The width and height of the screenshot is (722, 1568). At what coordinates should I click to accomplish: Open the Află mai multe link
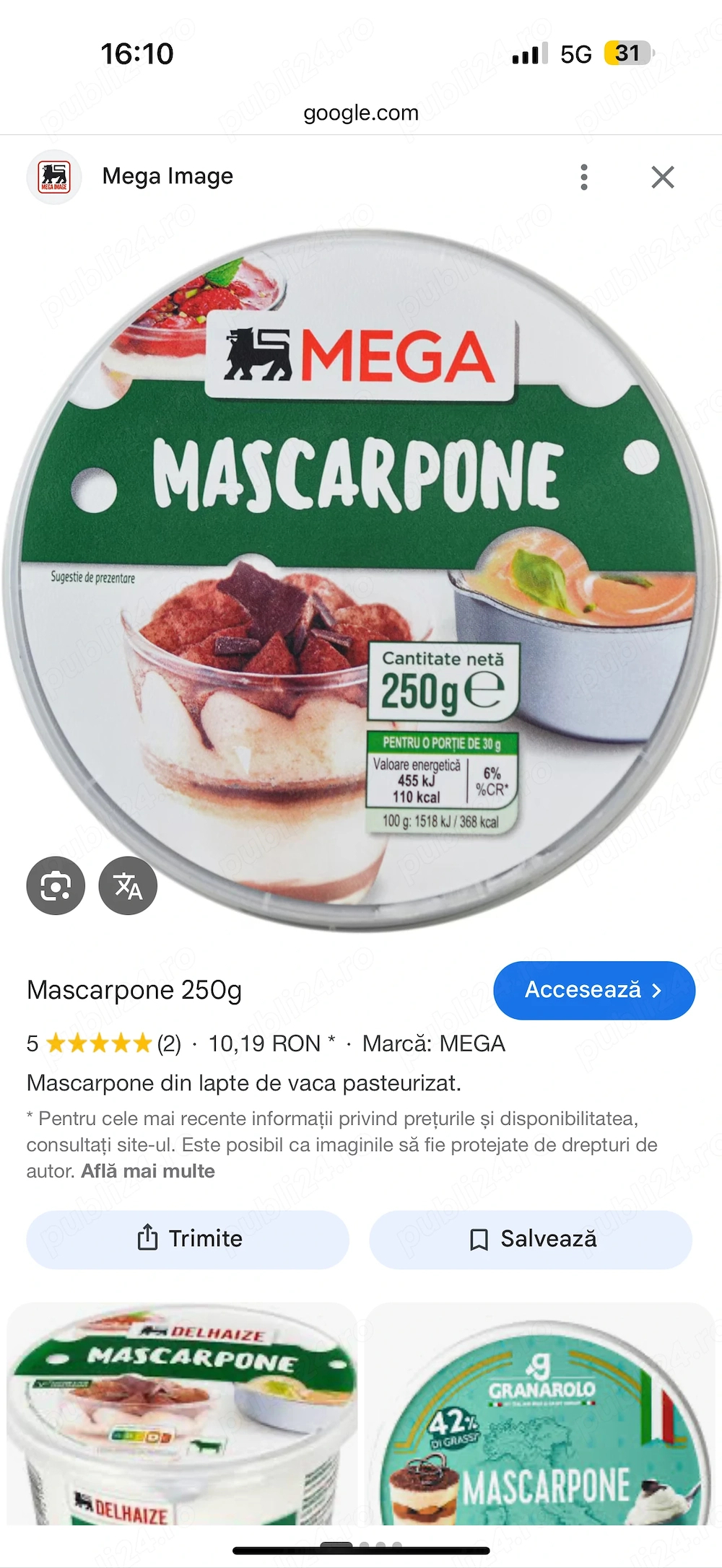click(147, 1170)
